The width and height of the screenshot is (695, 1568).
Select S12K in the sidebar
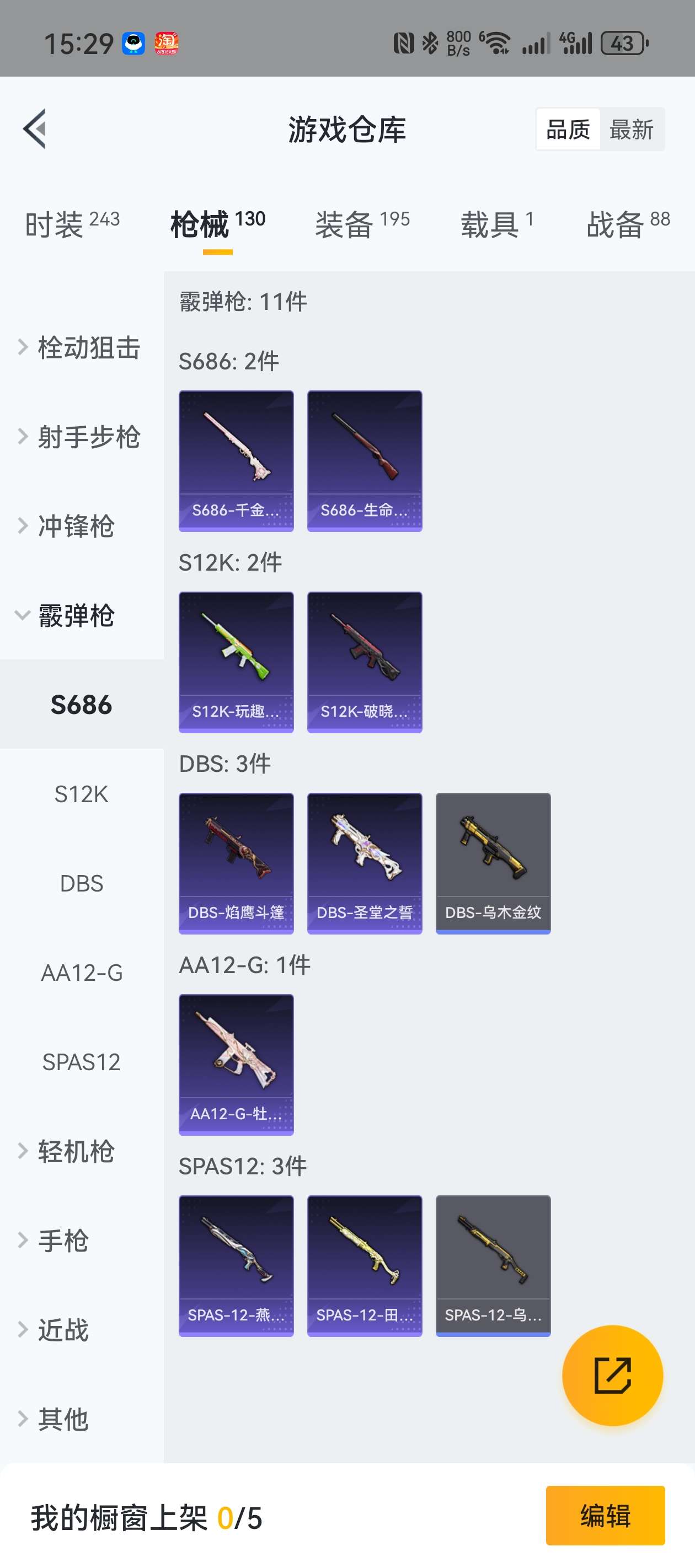[81, 794]
